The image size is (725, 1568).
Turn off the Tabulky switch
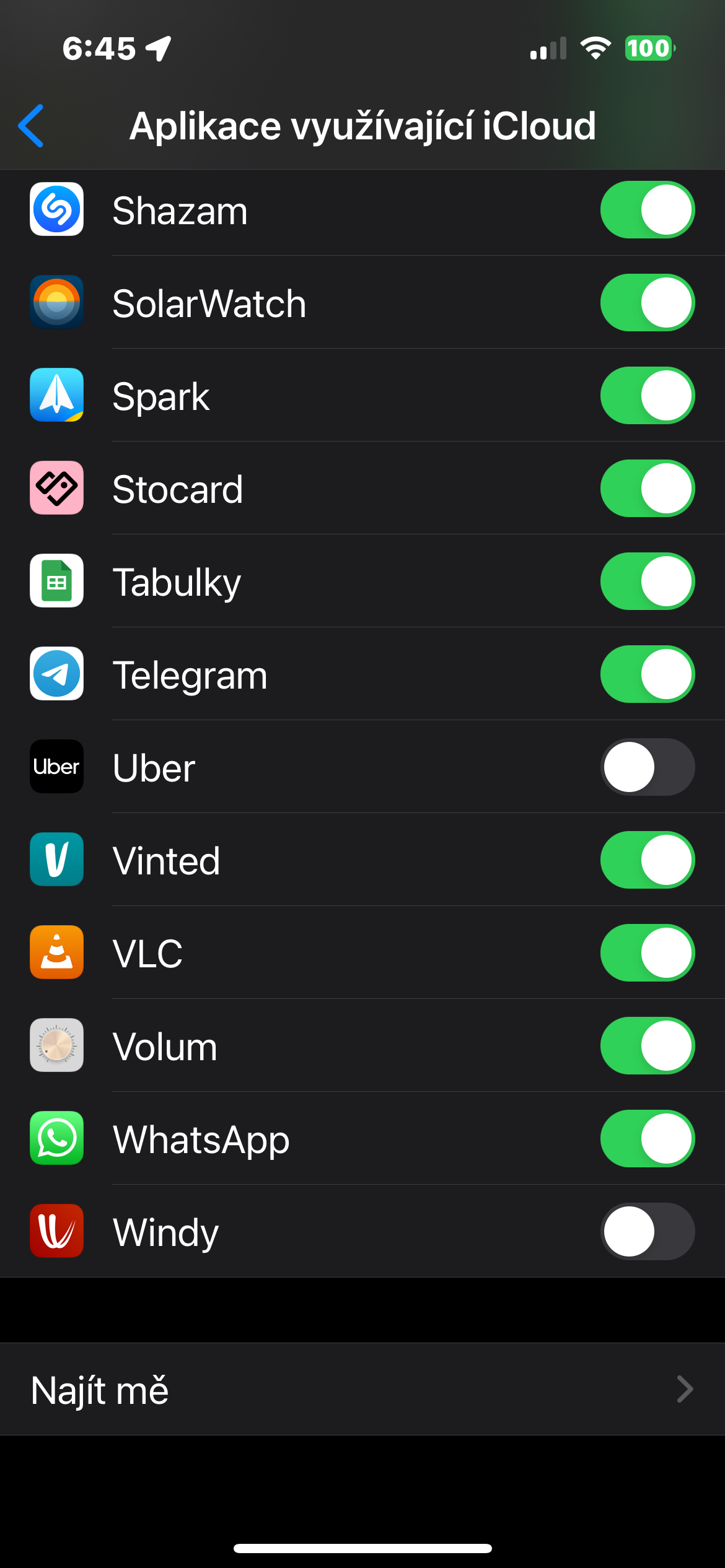[647, 581]
